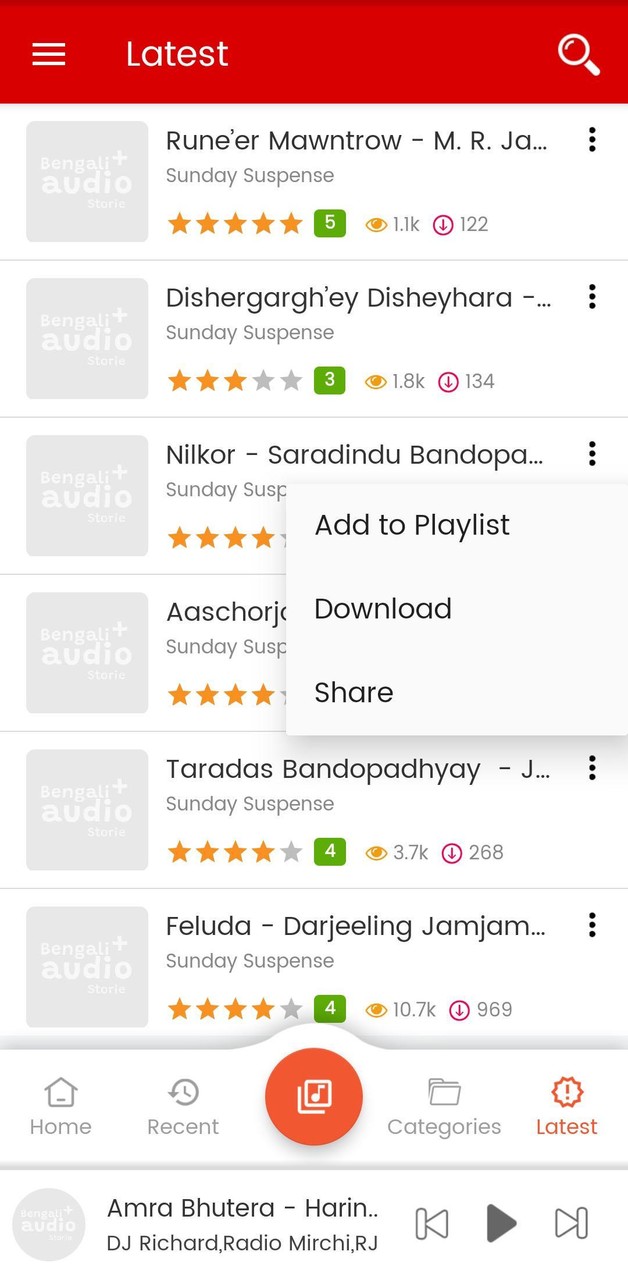Open Rune'er Mawntrow story
Screen dimensions: 628x1280
pyautogui.click(x=356, y=141)
